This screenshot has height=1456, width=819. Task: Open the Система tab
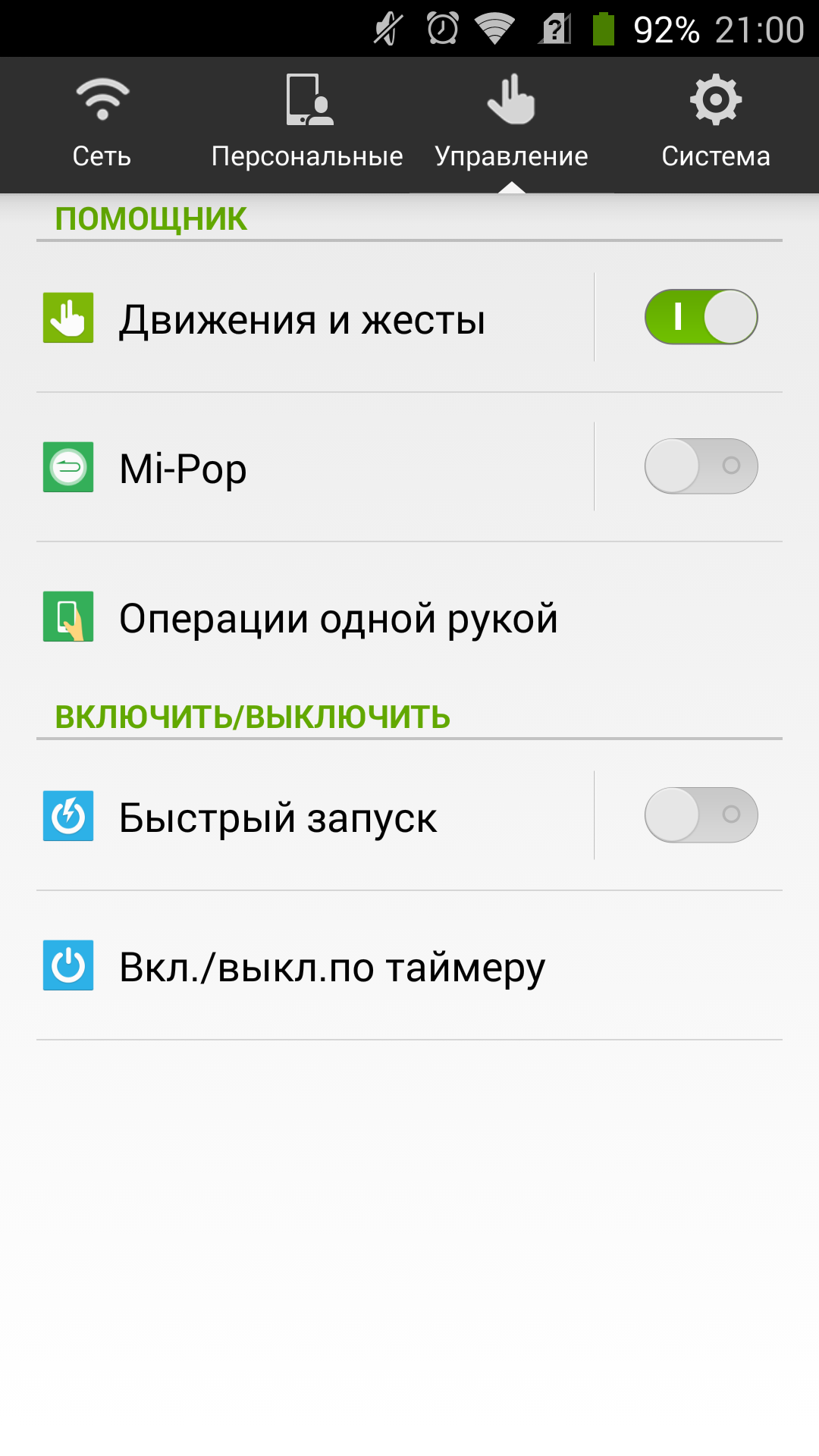(x=717, y=125)
